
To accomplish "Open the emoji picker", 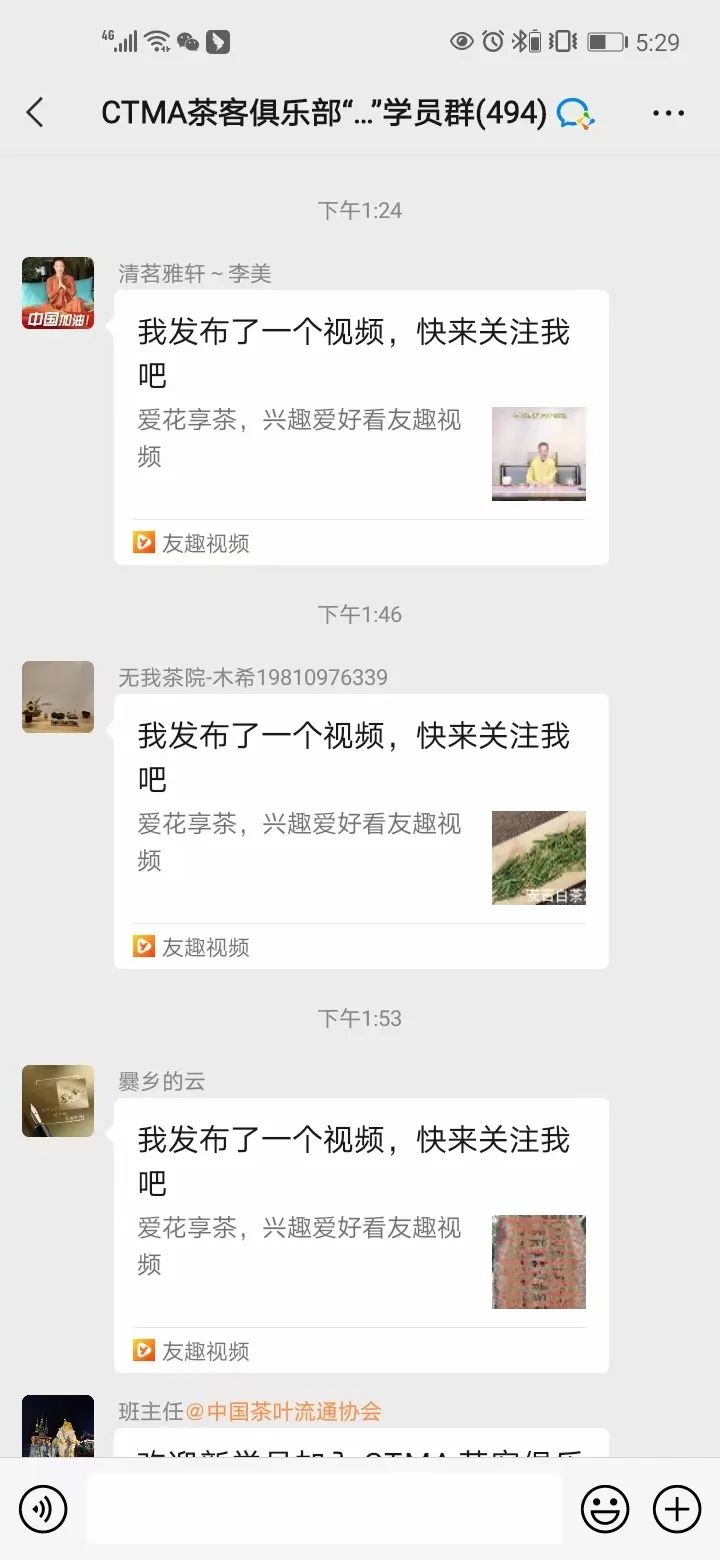I will click(605, 1509).
